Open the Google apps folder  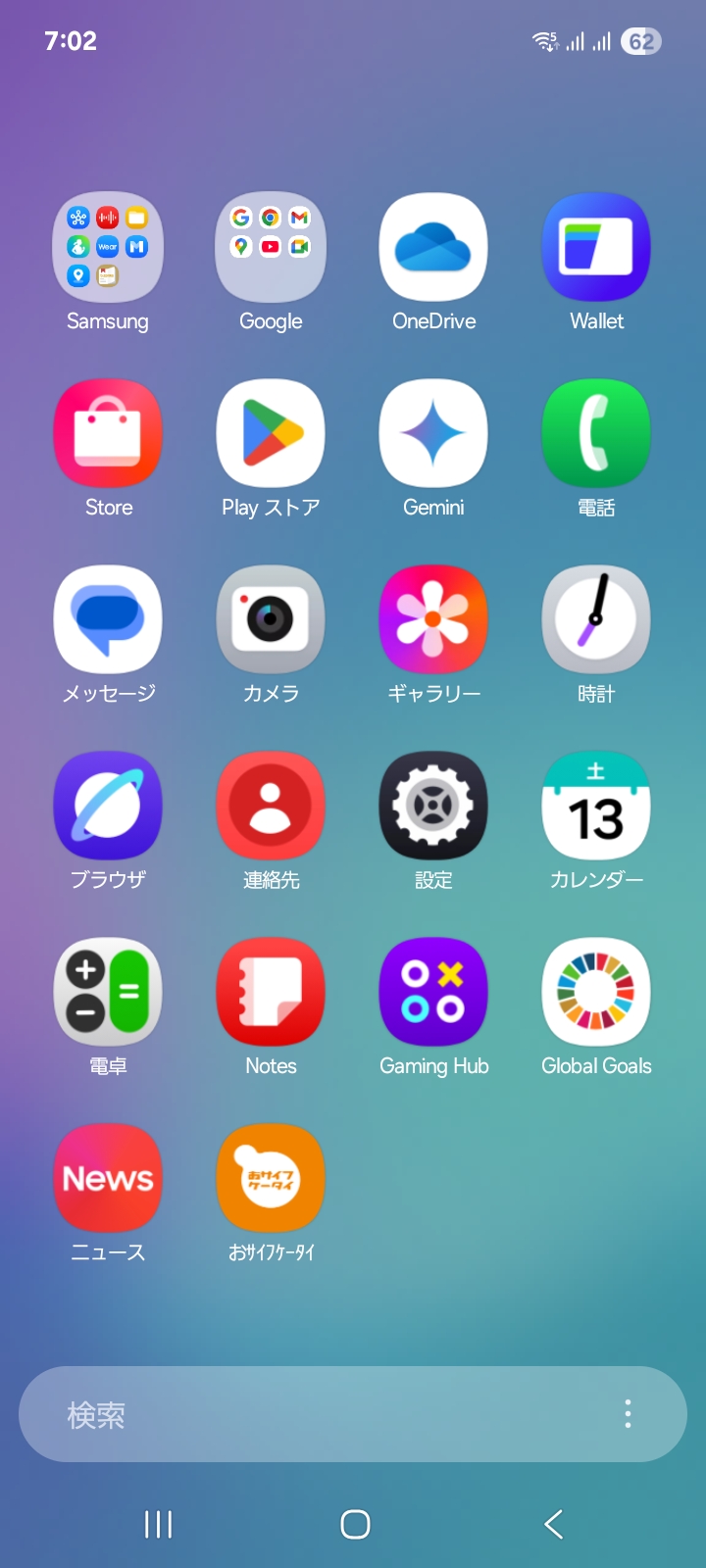tap(271, 247)
